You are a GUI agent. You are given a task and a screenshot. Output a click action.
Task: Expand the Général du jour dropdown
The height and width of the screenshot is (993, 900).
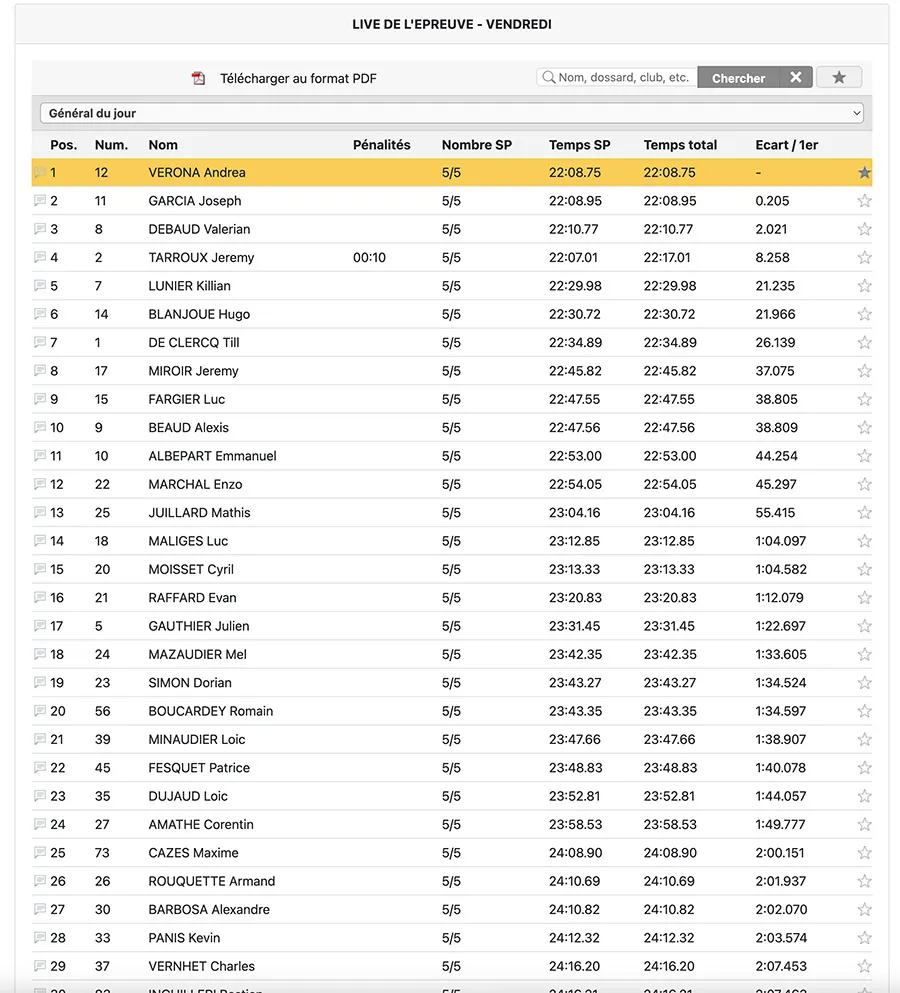452,113
